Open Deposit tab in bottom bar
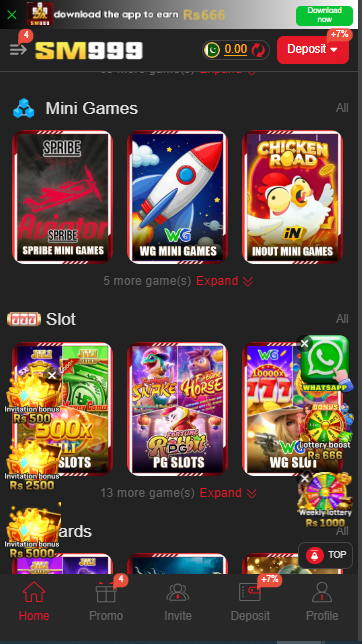The width and height of the screenshot is (362, 644). click(x=250, y=601)
